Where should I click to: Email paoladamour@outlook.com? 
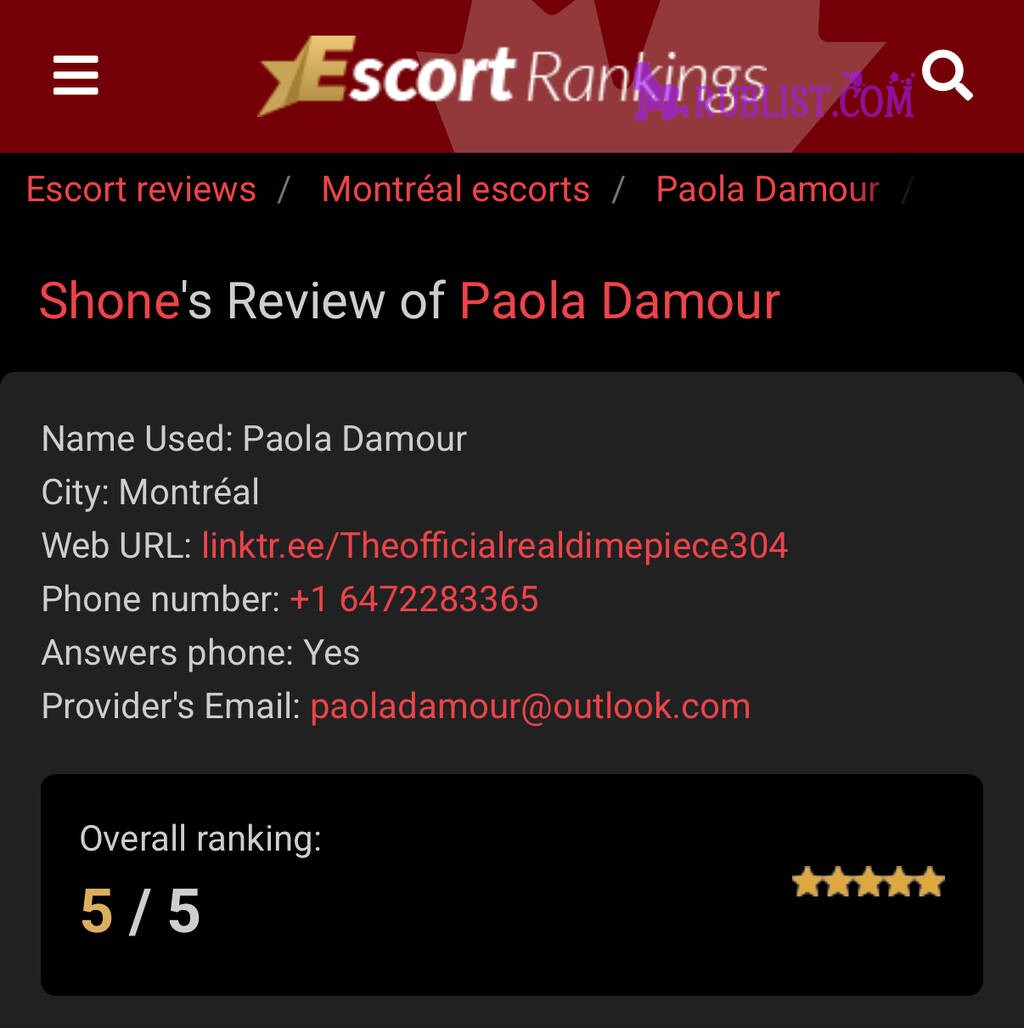530,706
